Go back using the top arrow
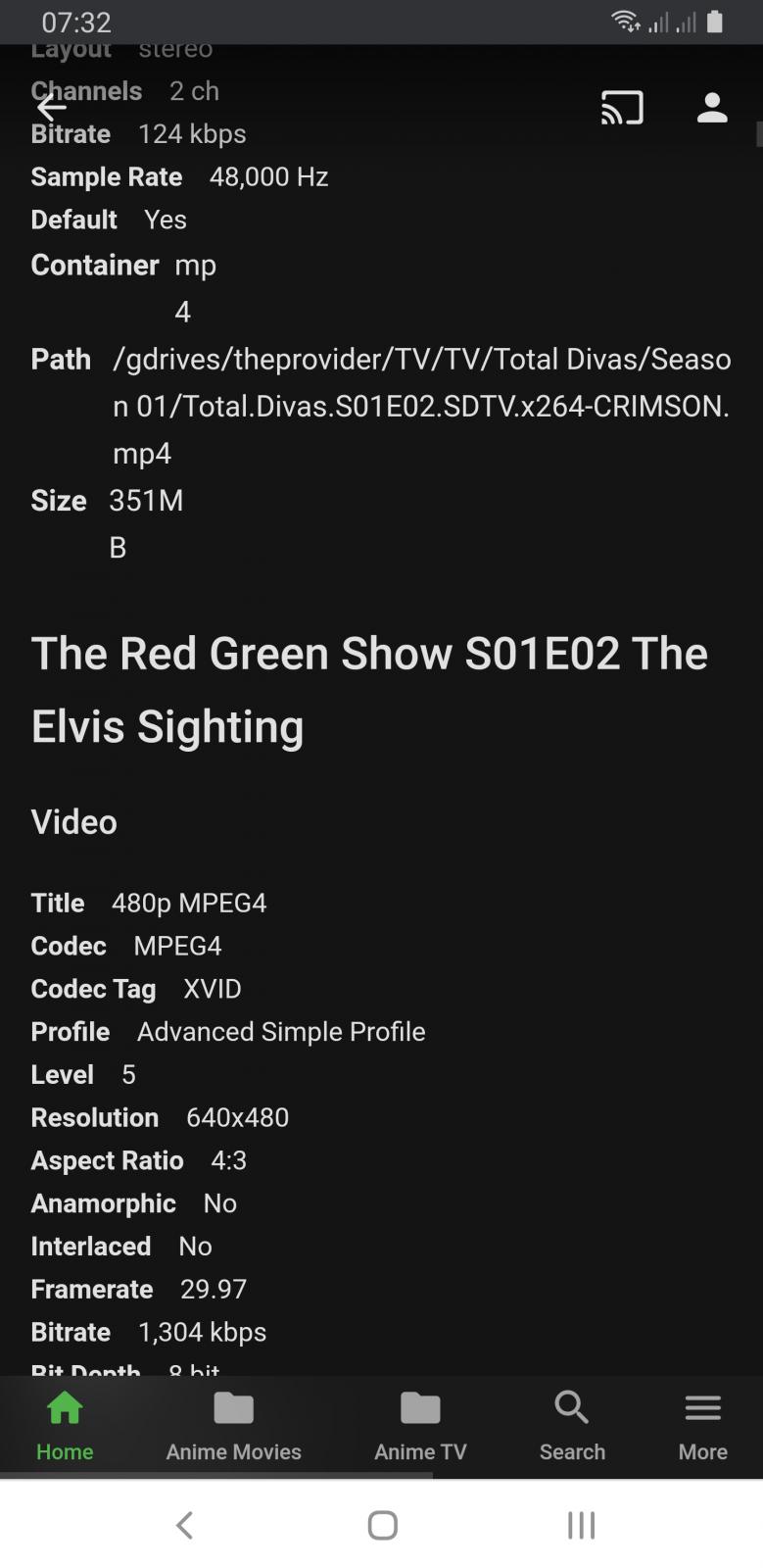 [51, 108]
